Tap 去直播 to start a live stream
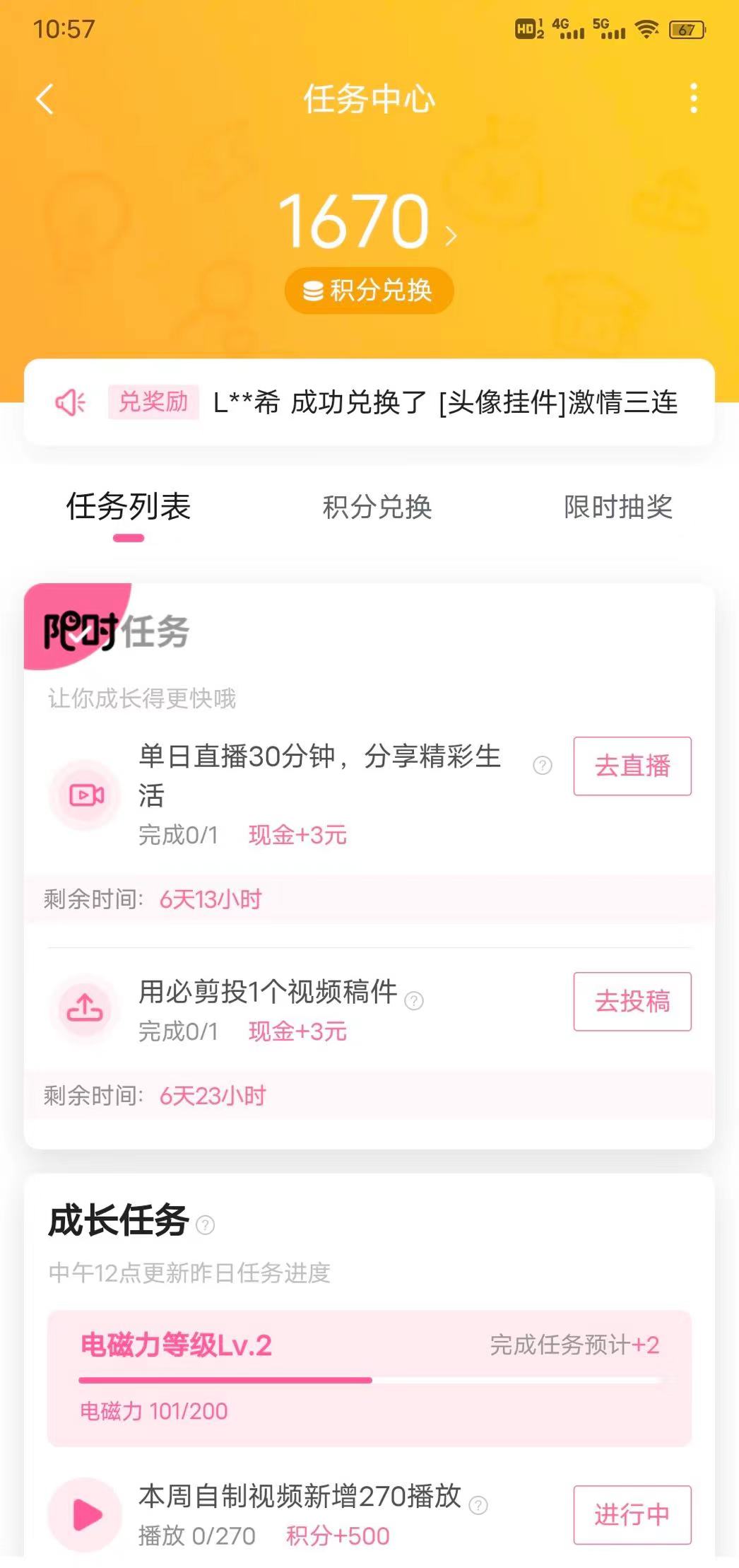Screen dimensions: 739x1568 632,766
